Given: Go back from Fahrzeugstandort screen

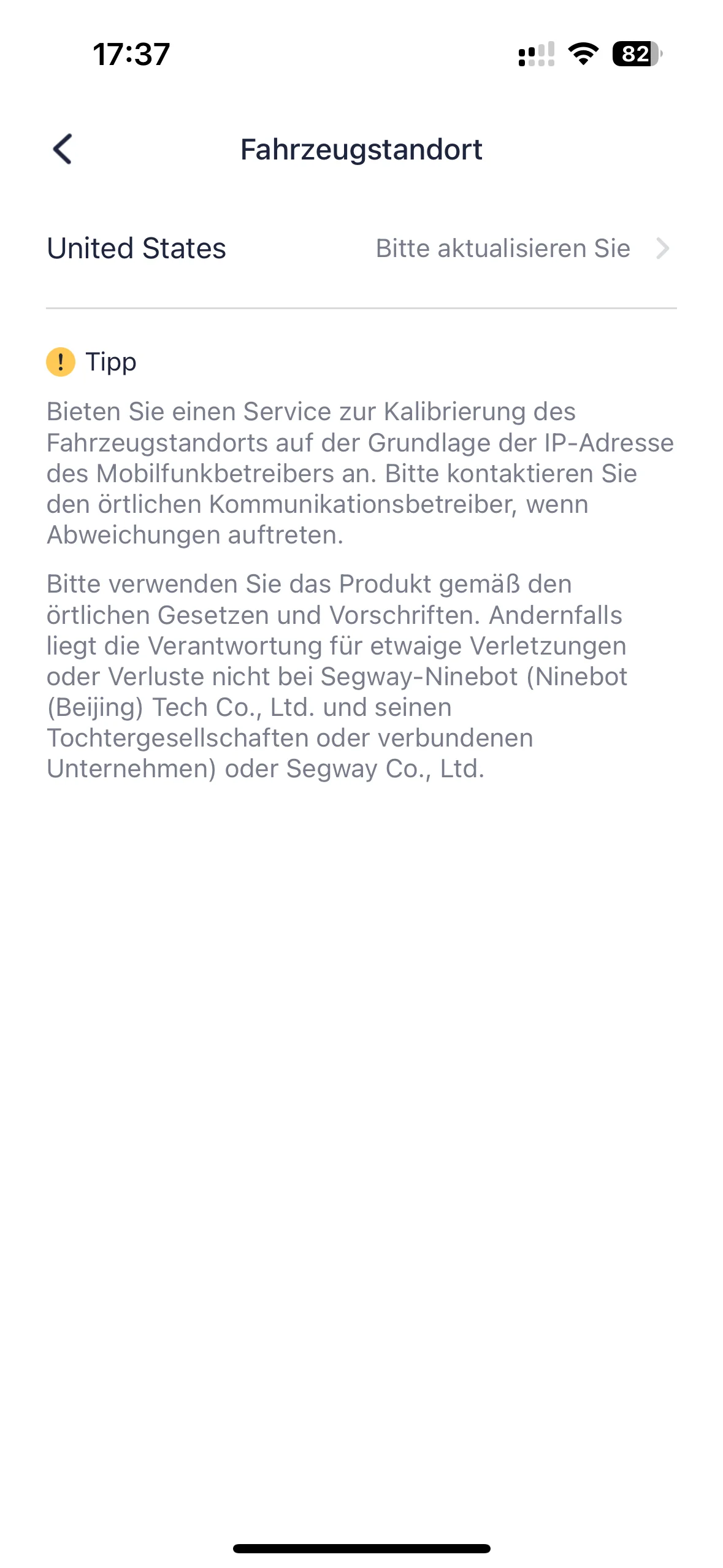Looking at the screenshot, I should point(63,149).
